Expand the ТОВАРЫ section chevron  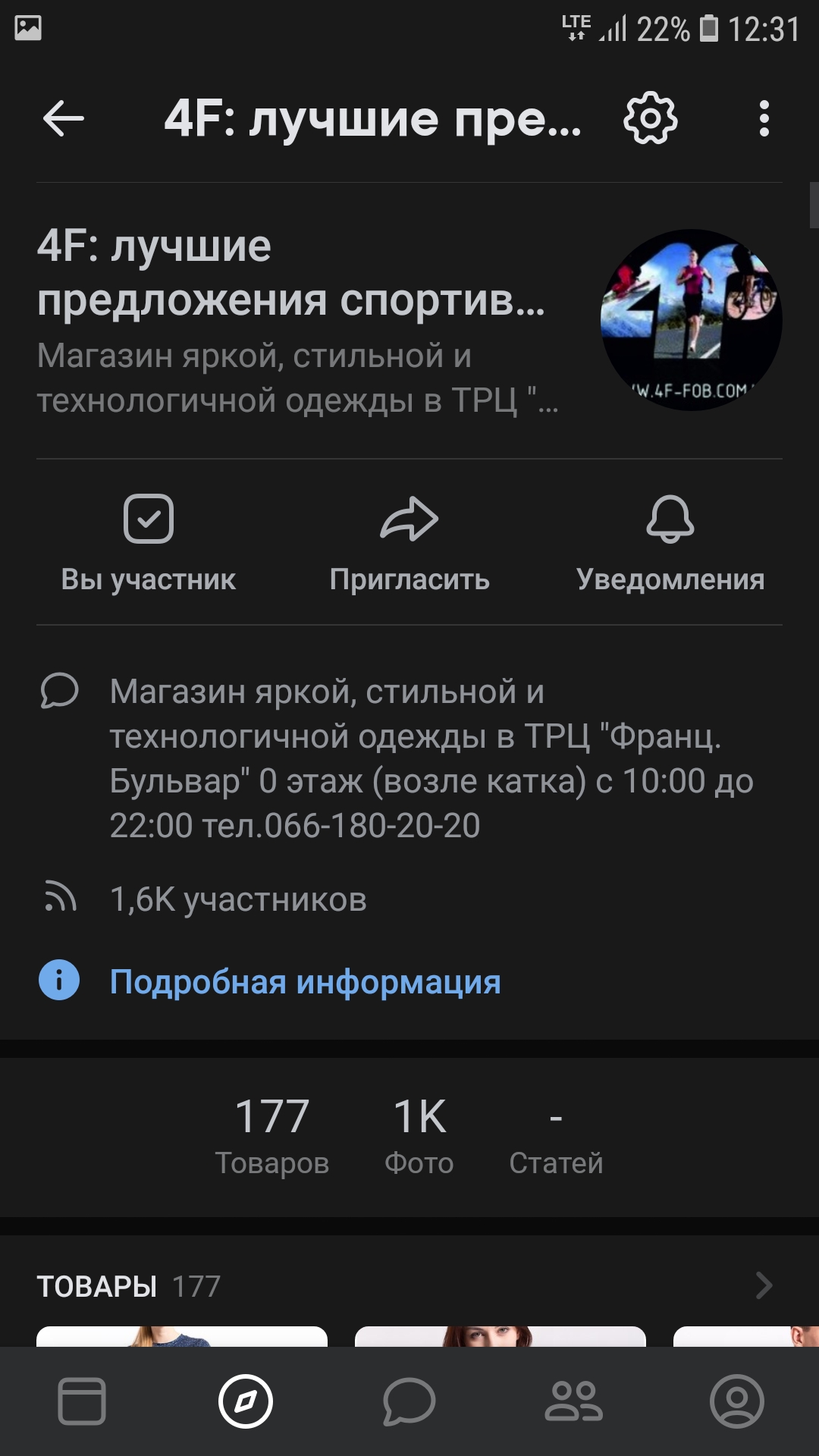pyautogui.click(x=764, y=1285)
